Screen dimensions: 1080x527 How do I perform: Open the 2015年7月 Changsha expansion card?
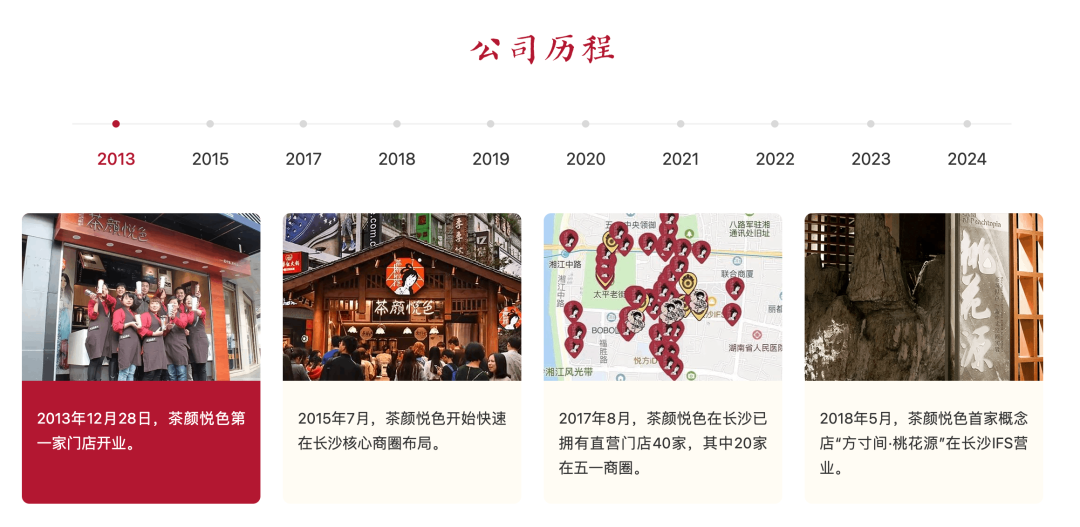pyautogui.click(x=402, y=357)
